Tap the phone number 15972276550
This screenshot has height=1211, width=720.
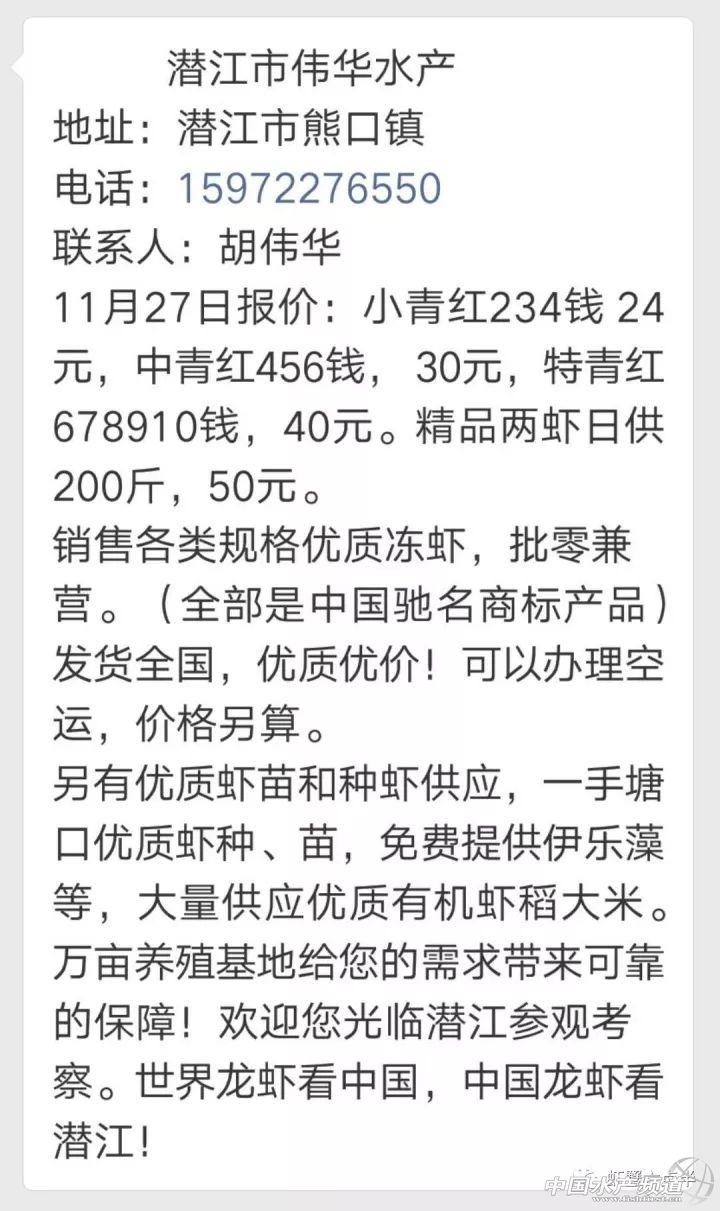point(310,189)
